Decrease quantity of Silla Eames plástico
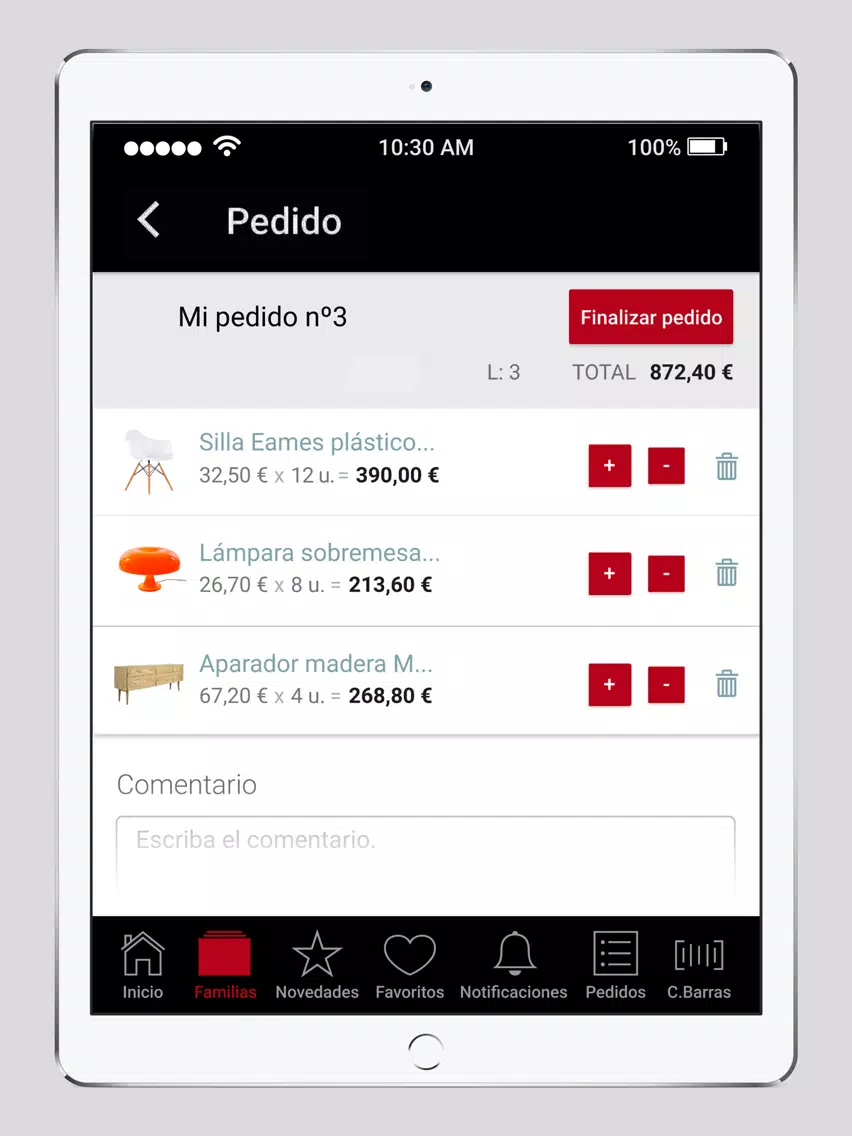Screen dimensions: 852x1136 click(x=666, y=465)
